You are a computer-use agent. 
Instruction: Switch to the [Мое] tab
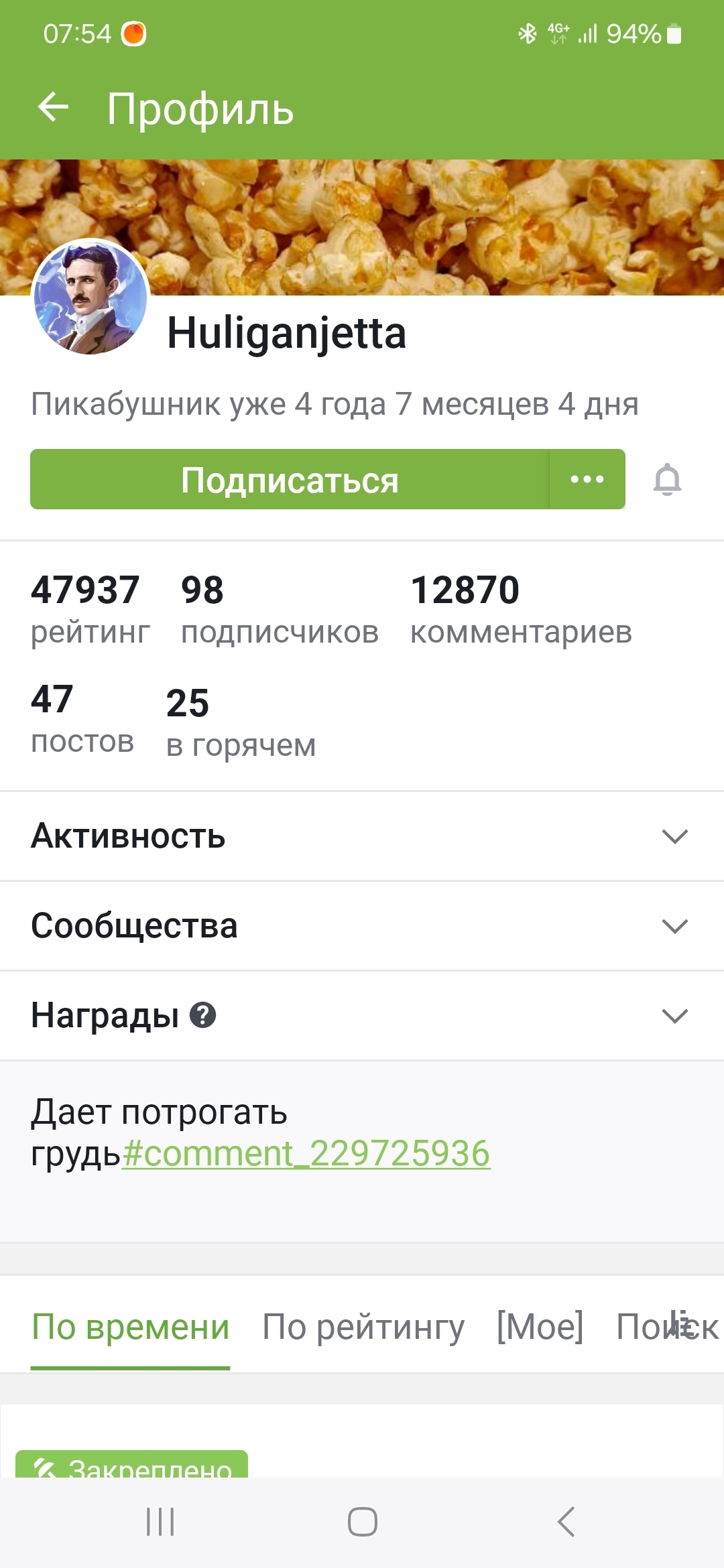pos(540,1327)
